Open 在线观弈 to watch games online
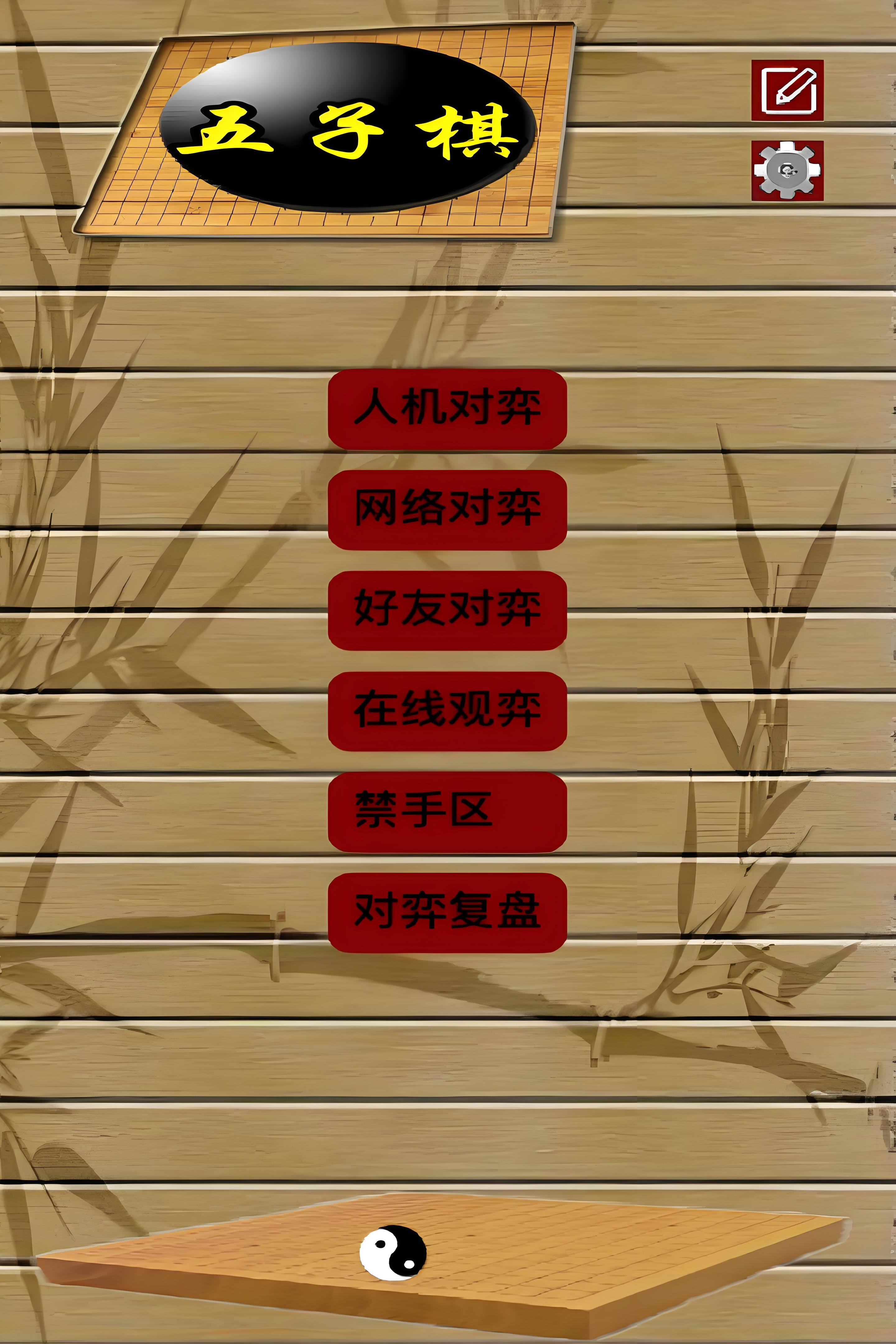 [447, 712]
